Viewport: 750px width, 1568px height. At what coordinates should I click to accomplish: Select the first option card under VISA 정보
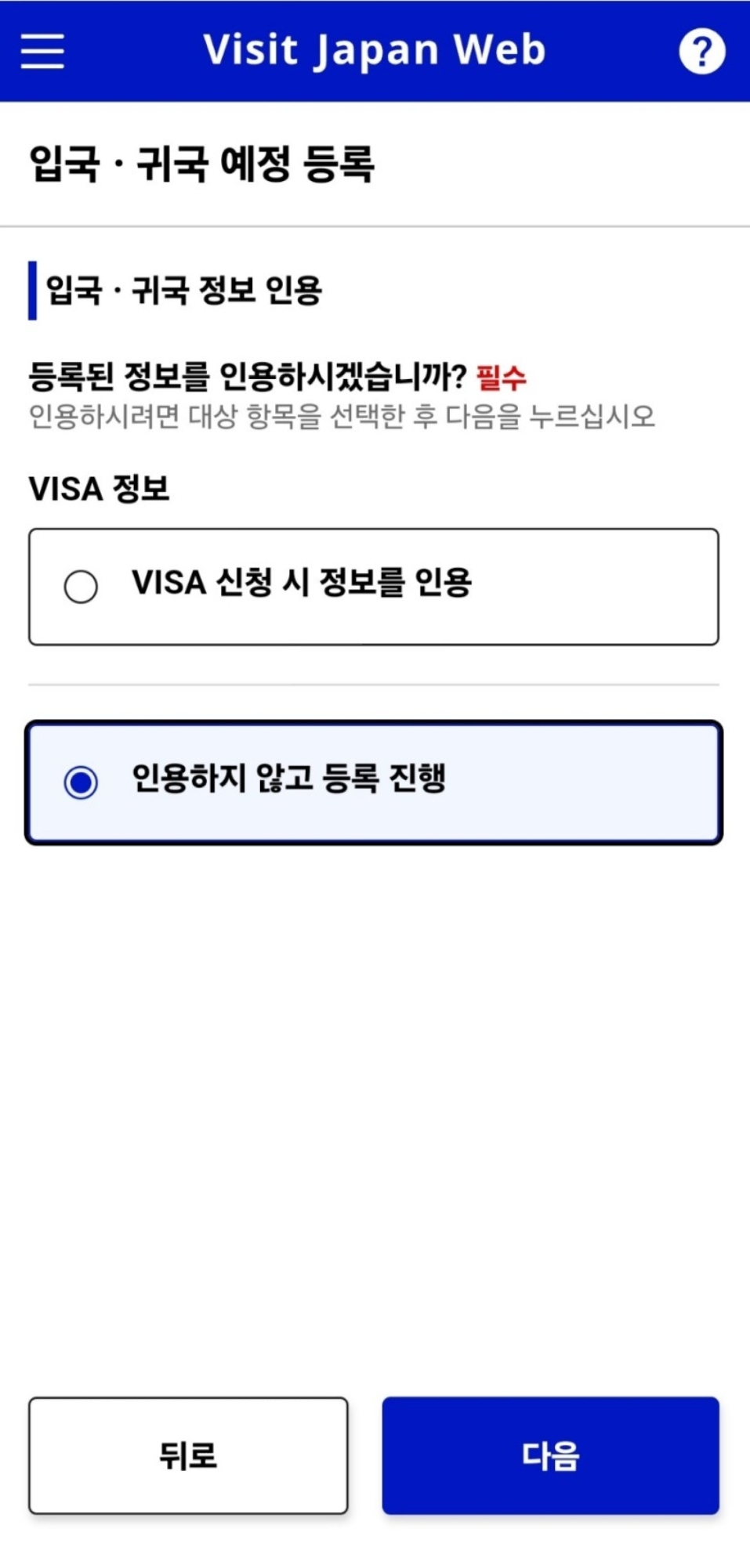tap(374, 586)
